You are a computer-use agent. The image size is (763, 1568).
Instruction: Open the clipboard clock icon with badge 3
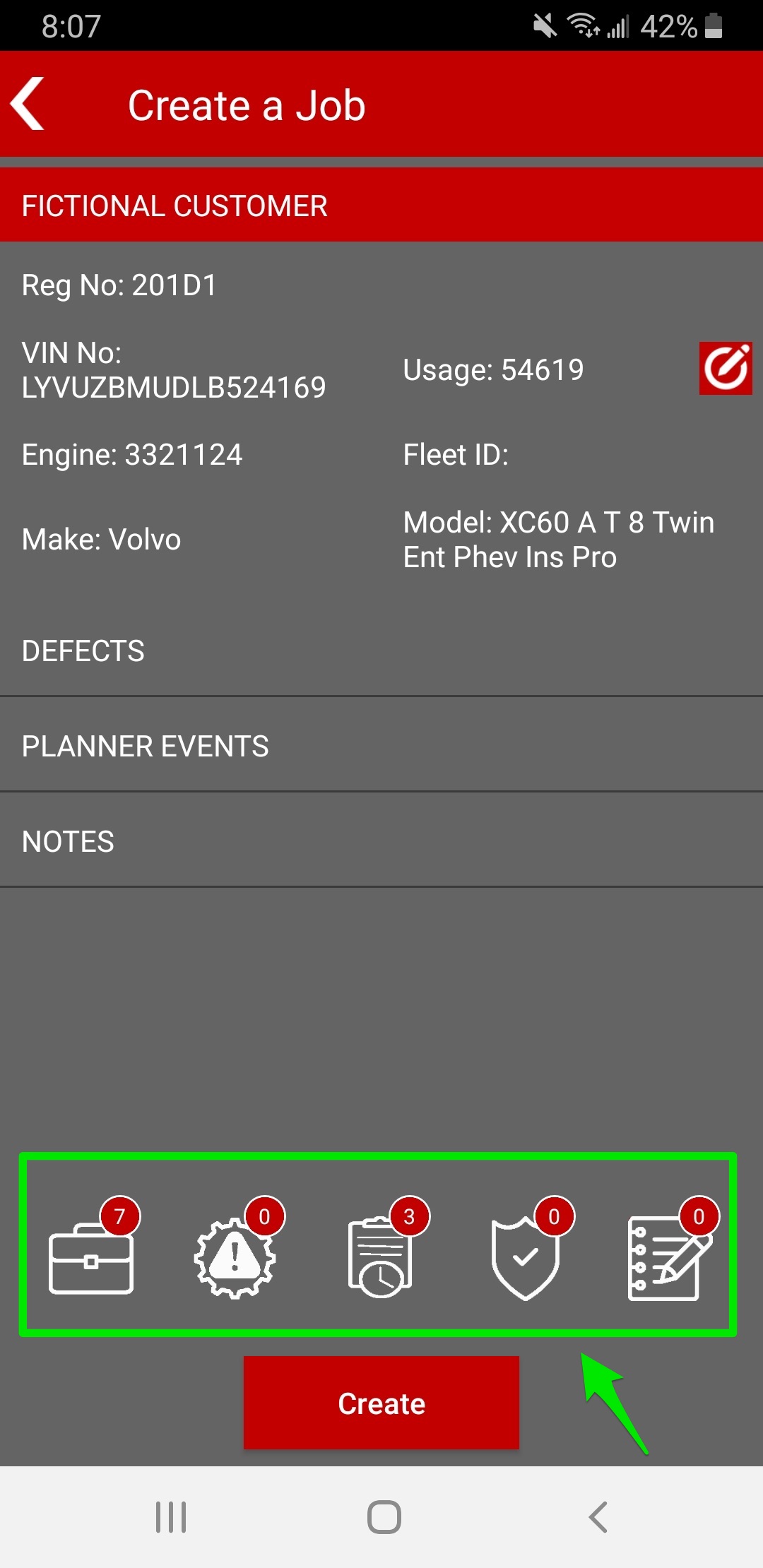click(383, 1249)
